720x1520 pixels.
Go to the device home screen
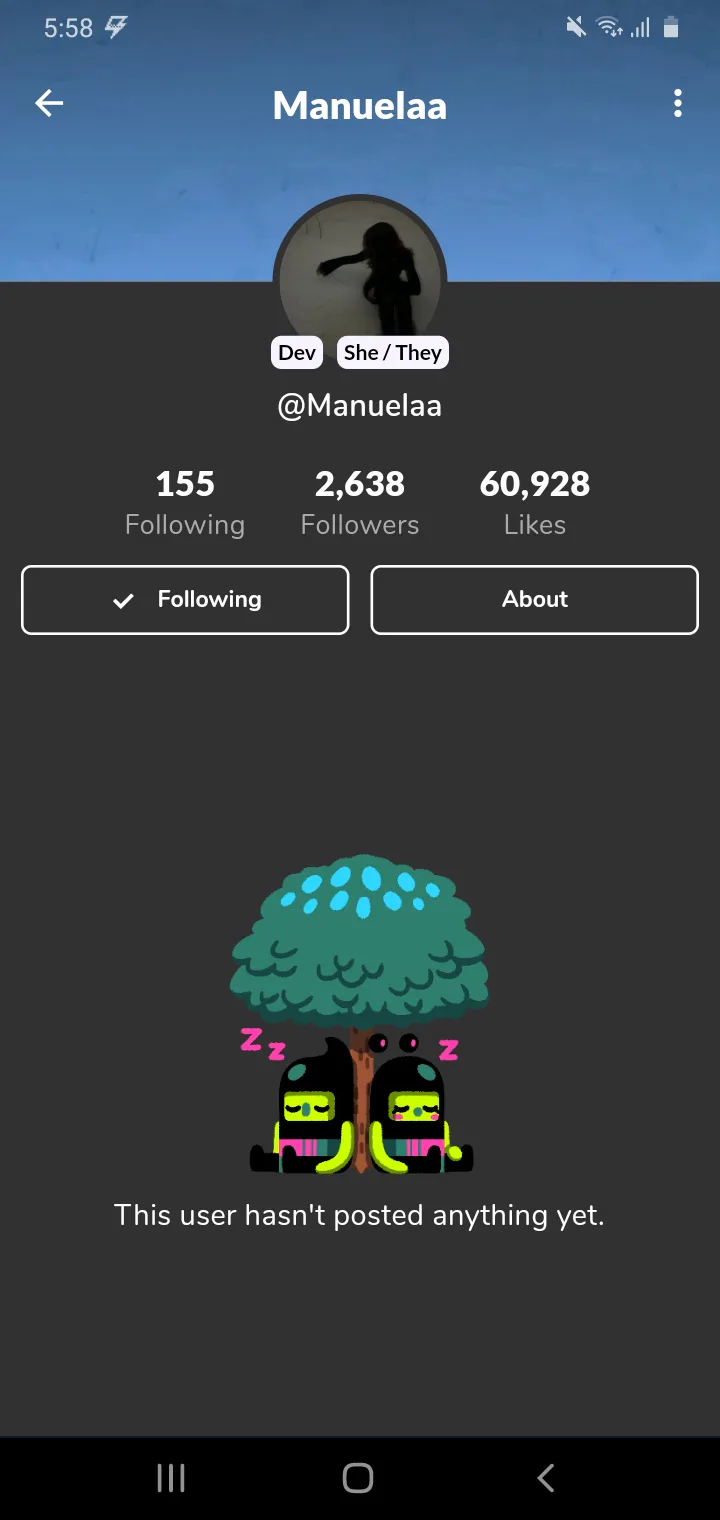click(x=358, y=1478)
